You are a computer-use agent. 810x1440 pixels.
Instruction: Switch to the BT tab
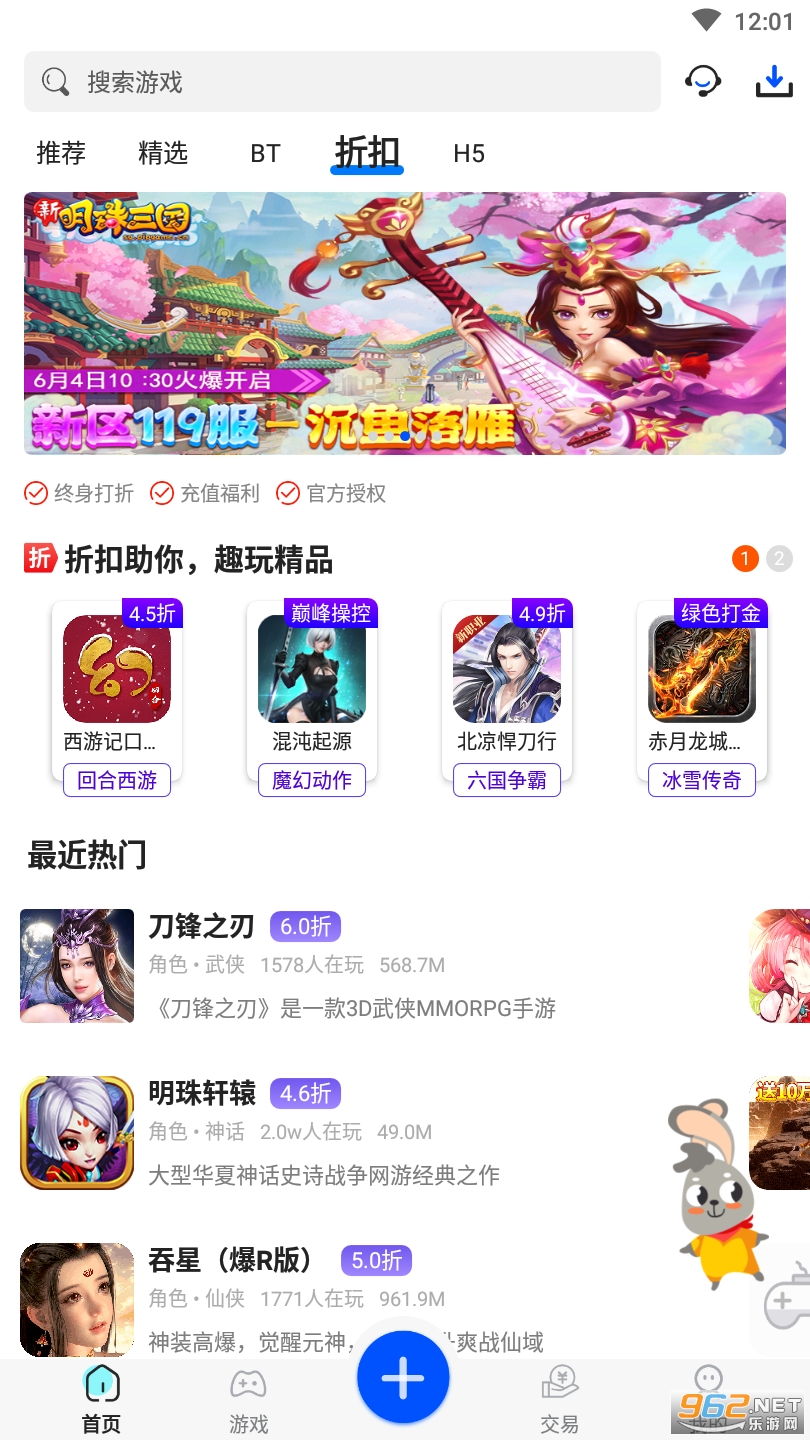[265, 153]
